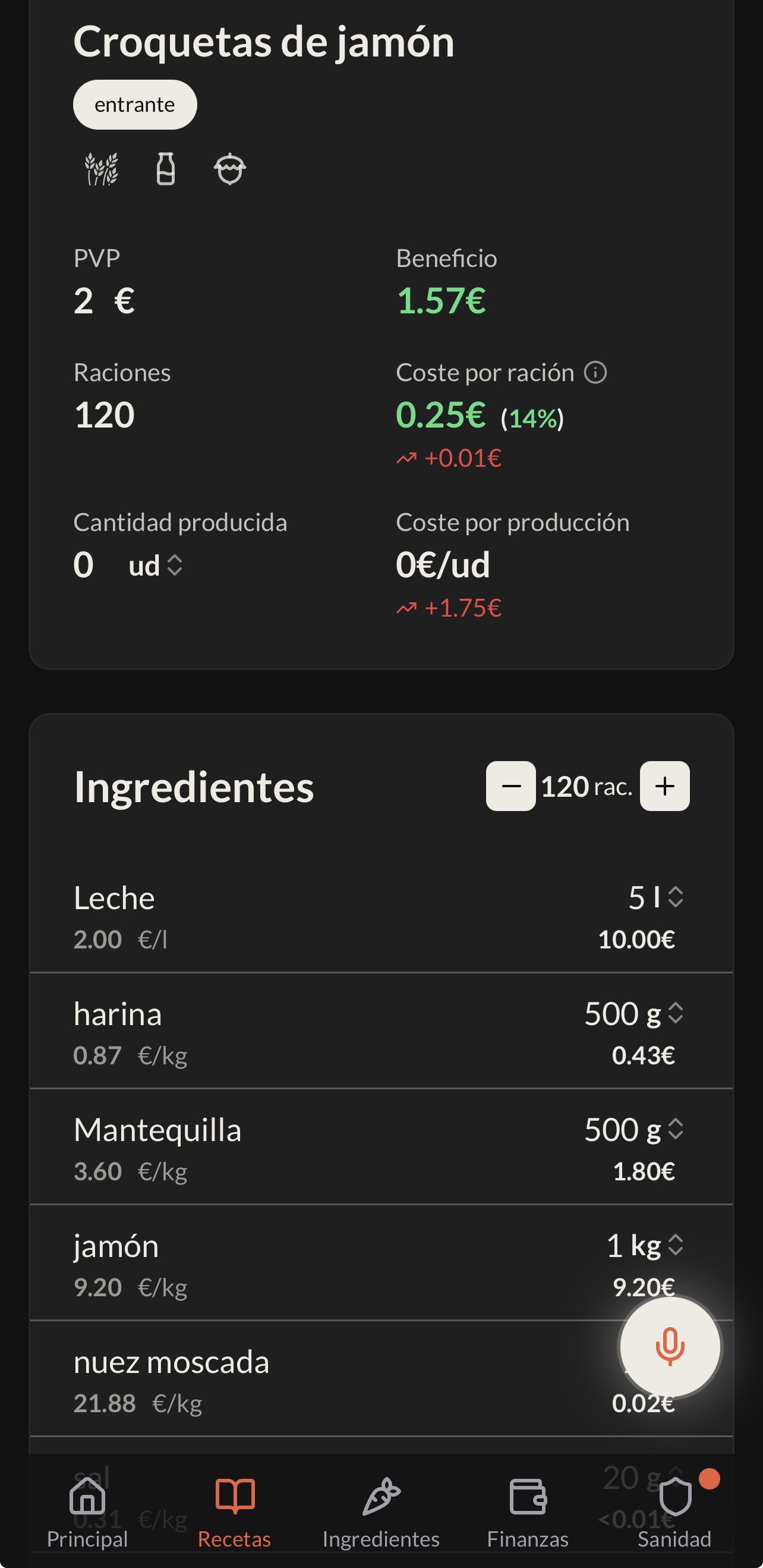Change the unit for harina quantity
Screen dimensions: 763x1568
point(664,1013)
